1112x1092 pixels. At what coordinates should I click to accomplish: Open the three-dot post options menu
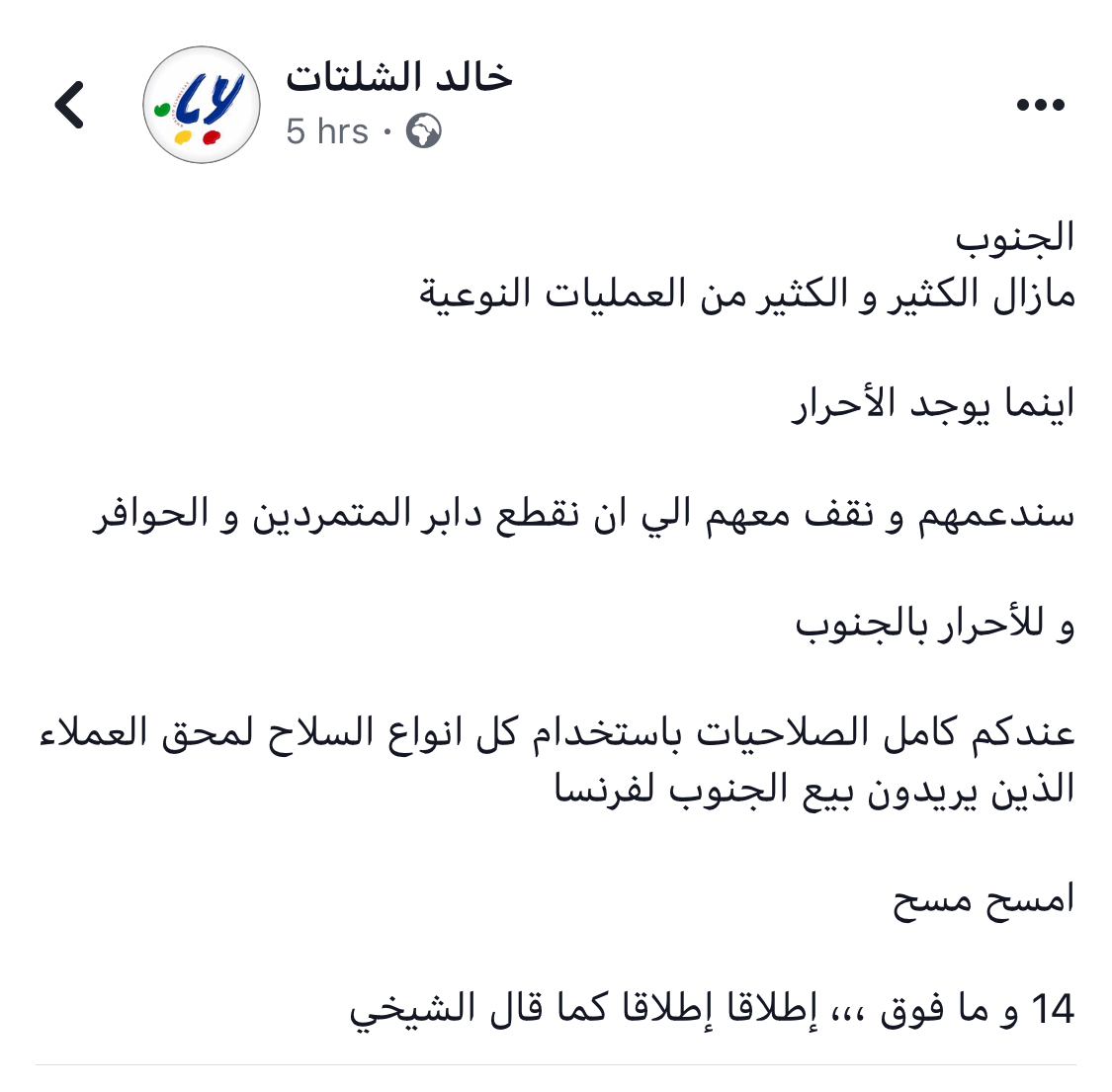[x=1040, y=105]
